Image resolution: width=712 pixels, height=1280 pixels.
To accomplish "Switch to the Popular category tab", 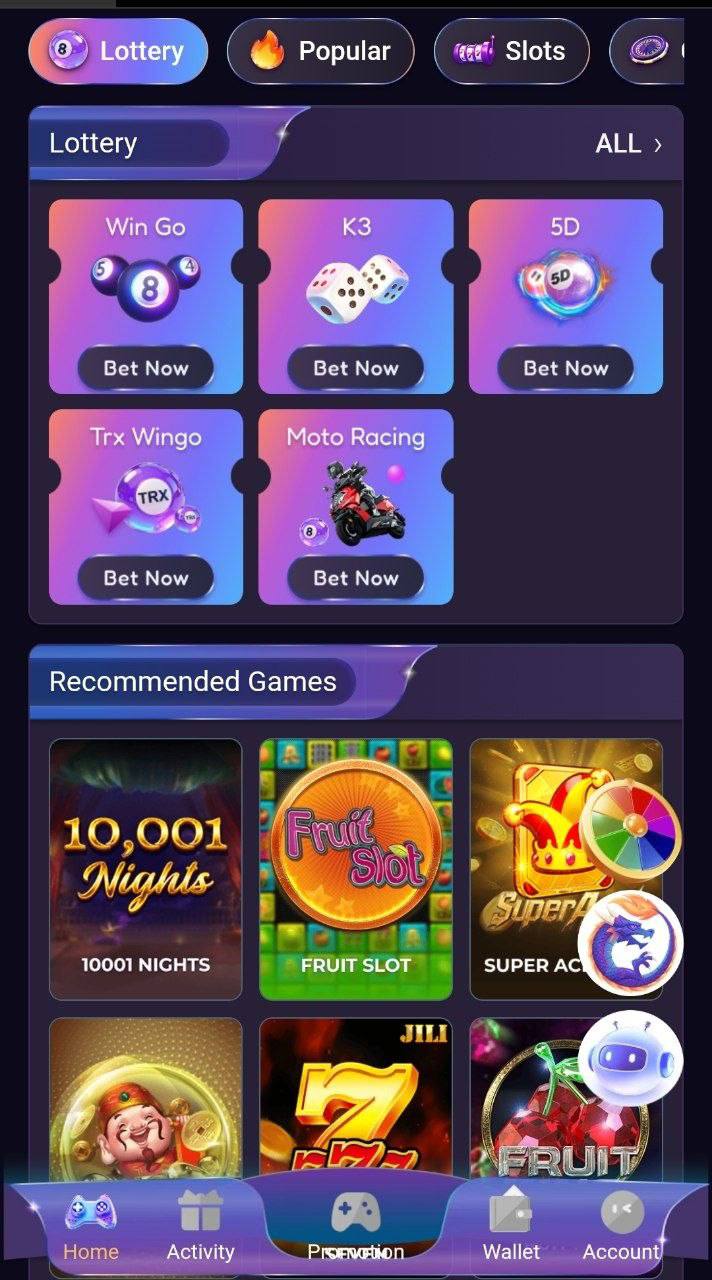I will click(320, 51).
